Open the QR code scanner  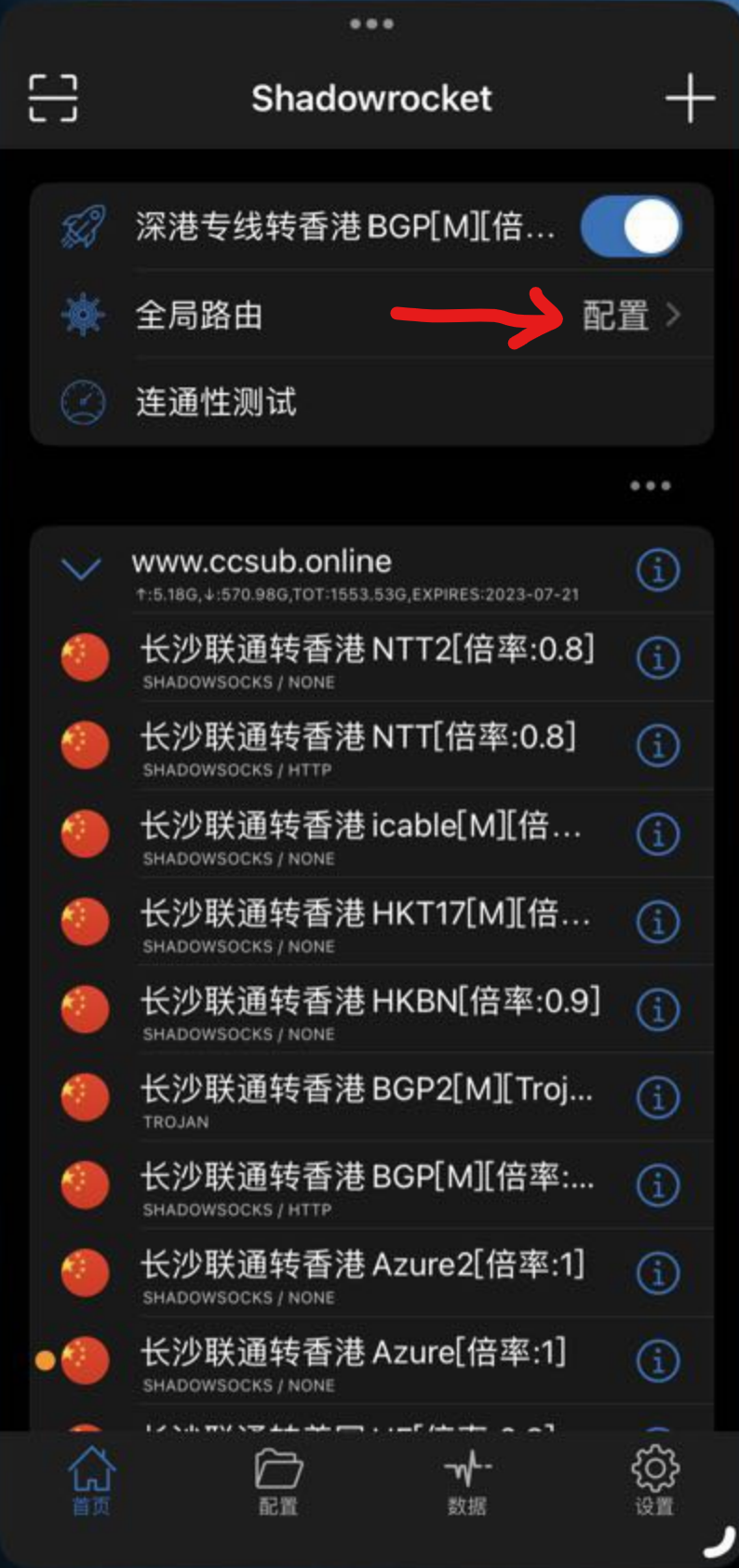pos(53,98)
